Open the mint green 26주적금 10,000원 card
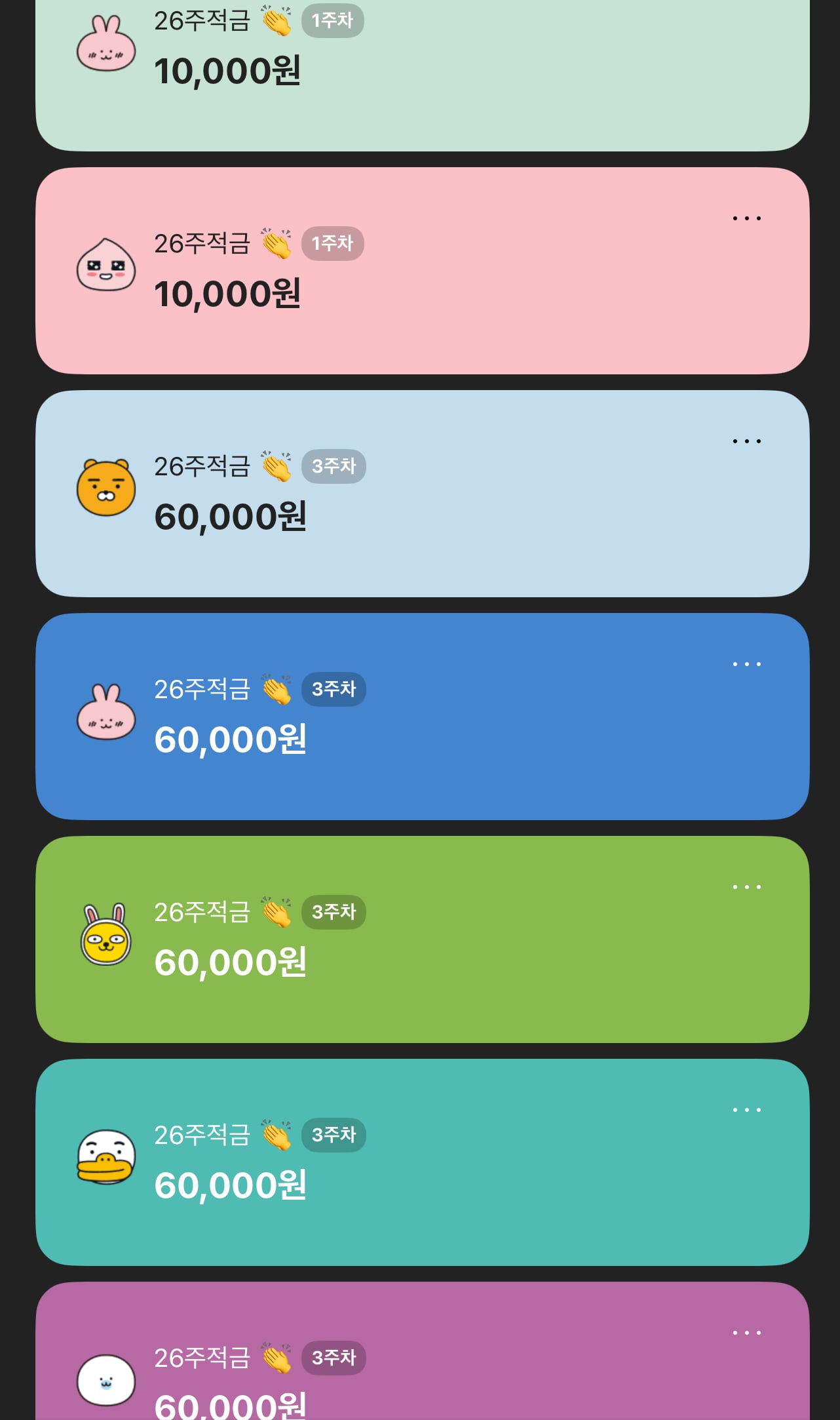The width and height of the screenshot is (840, 1420). point(423,75)
